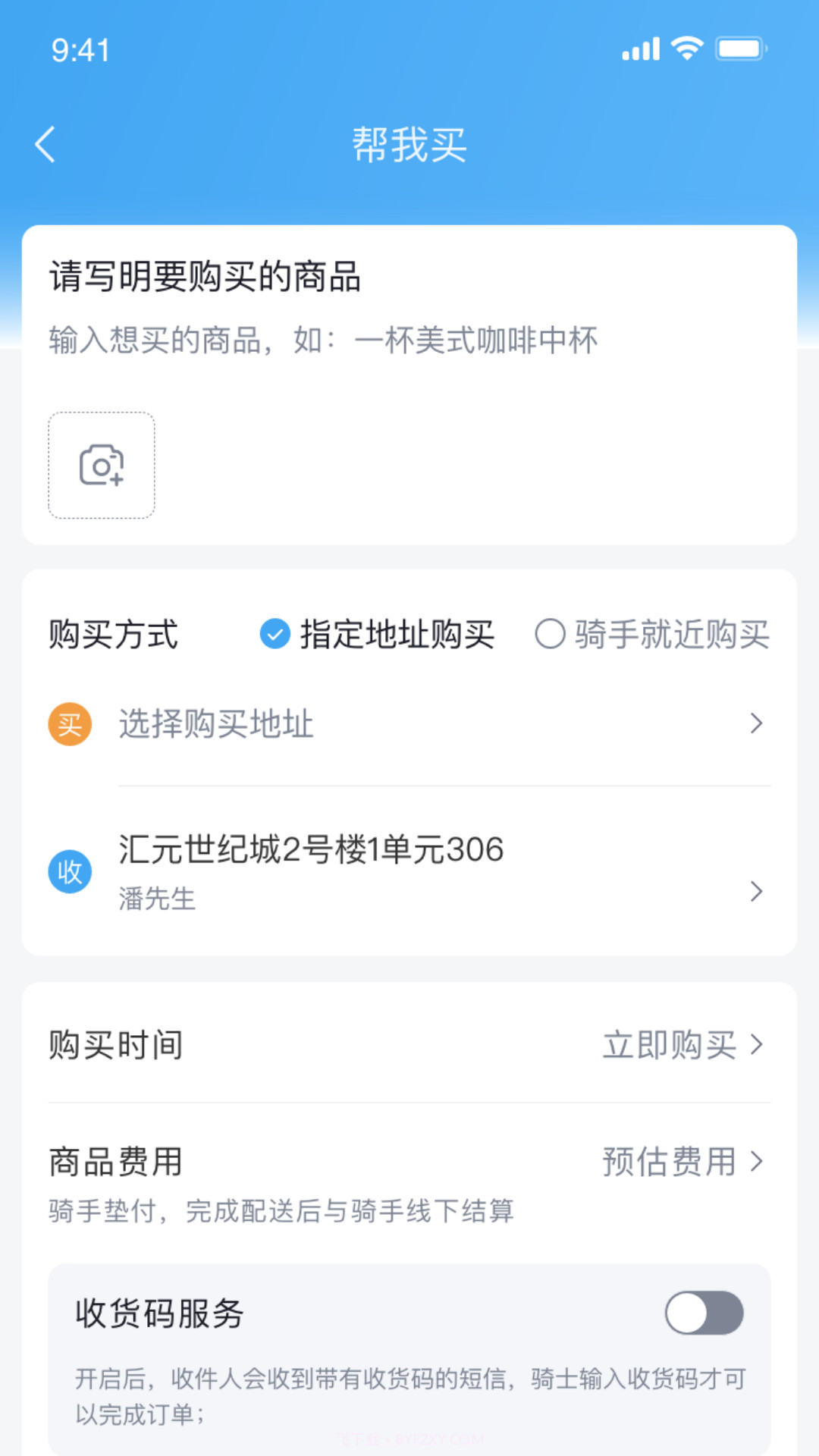The width and height of the screenshot is (819, 1456).
Task: Tap the recipient name 潘先生
Action: click(x=158, y=899)
